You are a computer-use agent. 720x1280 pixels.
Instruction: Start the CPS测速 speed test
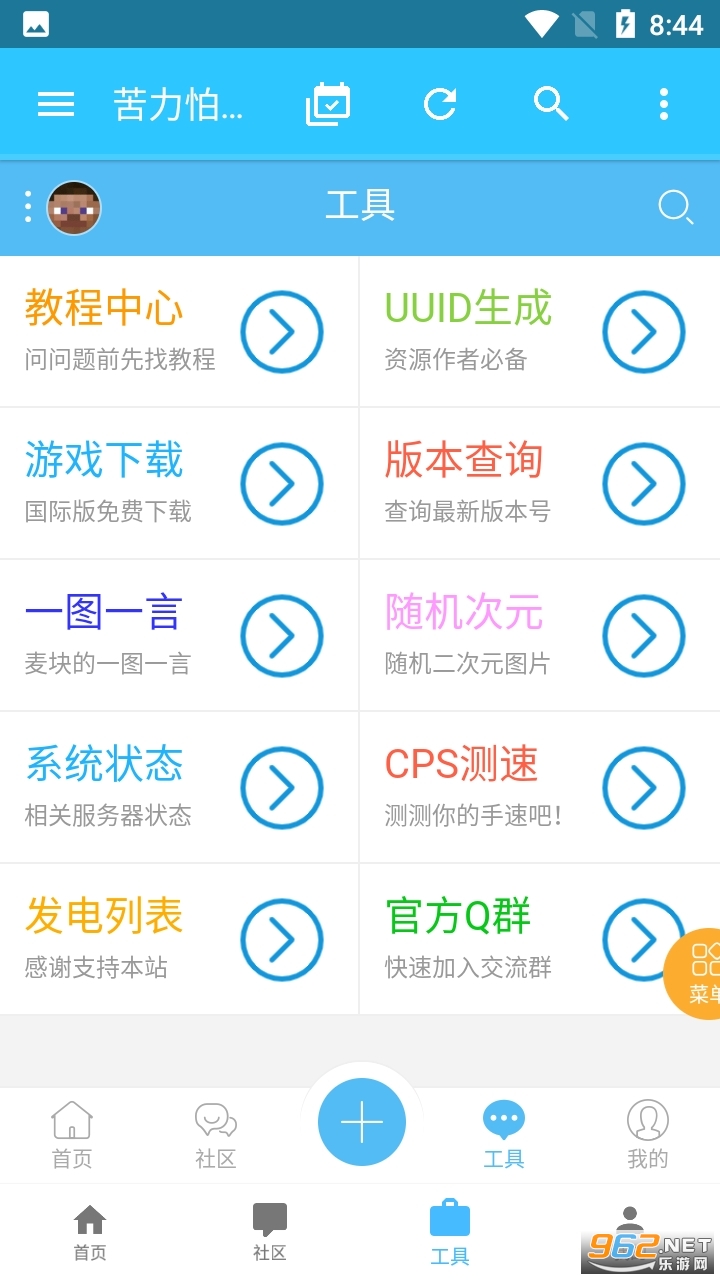click(x=540, y=788)
